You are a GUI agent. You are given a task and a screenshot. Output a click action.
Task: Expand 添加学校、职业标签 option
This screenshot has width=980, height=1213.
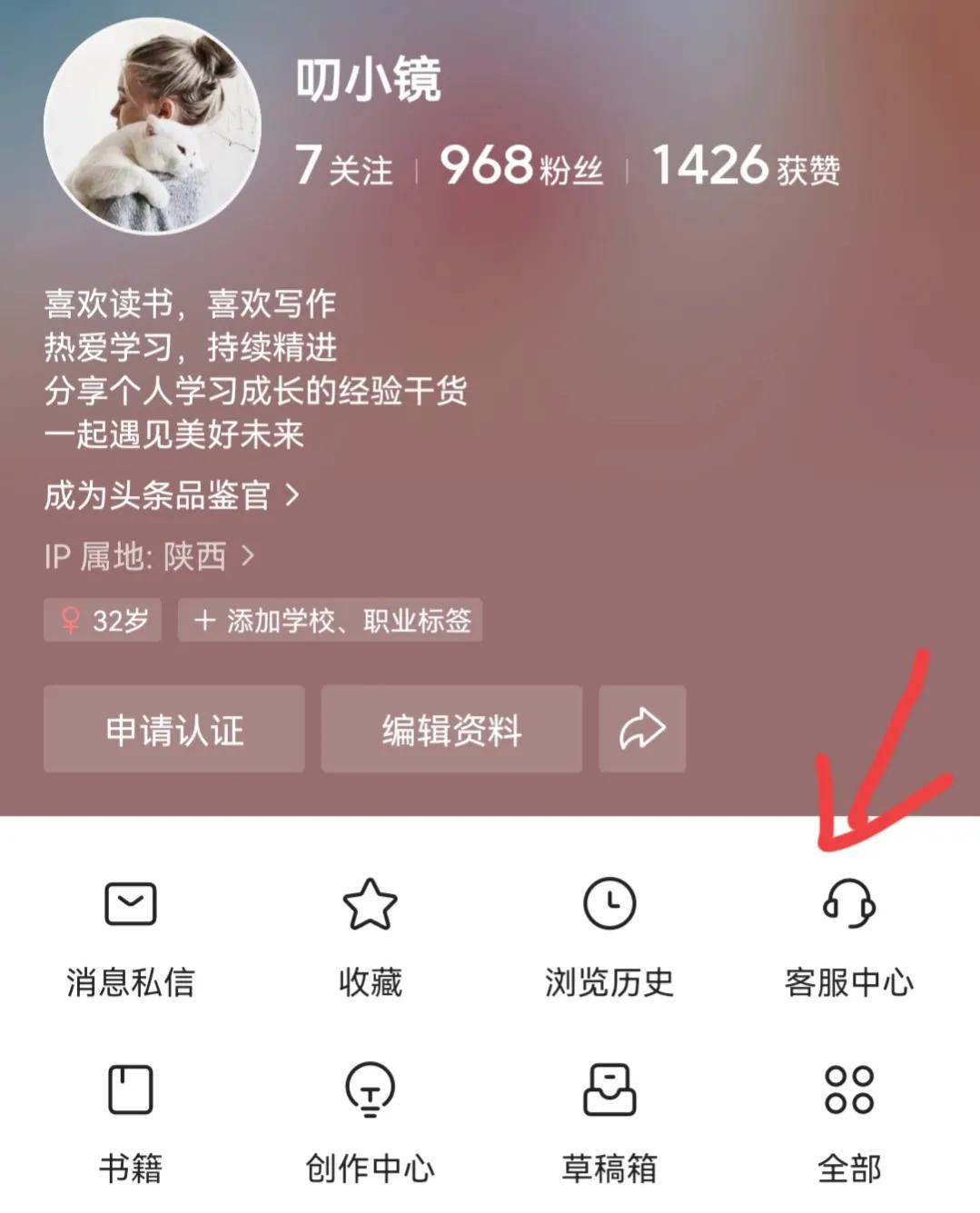pyautogui.click(x=330, y=621)
